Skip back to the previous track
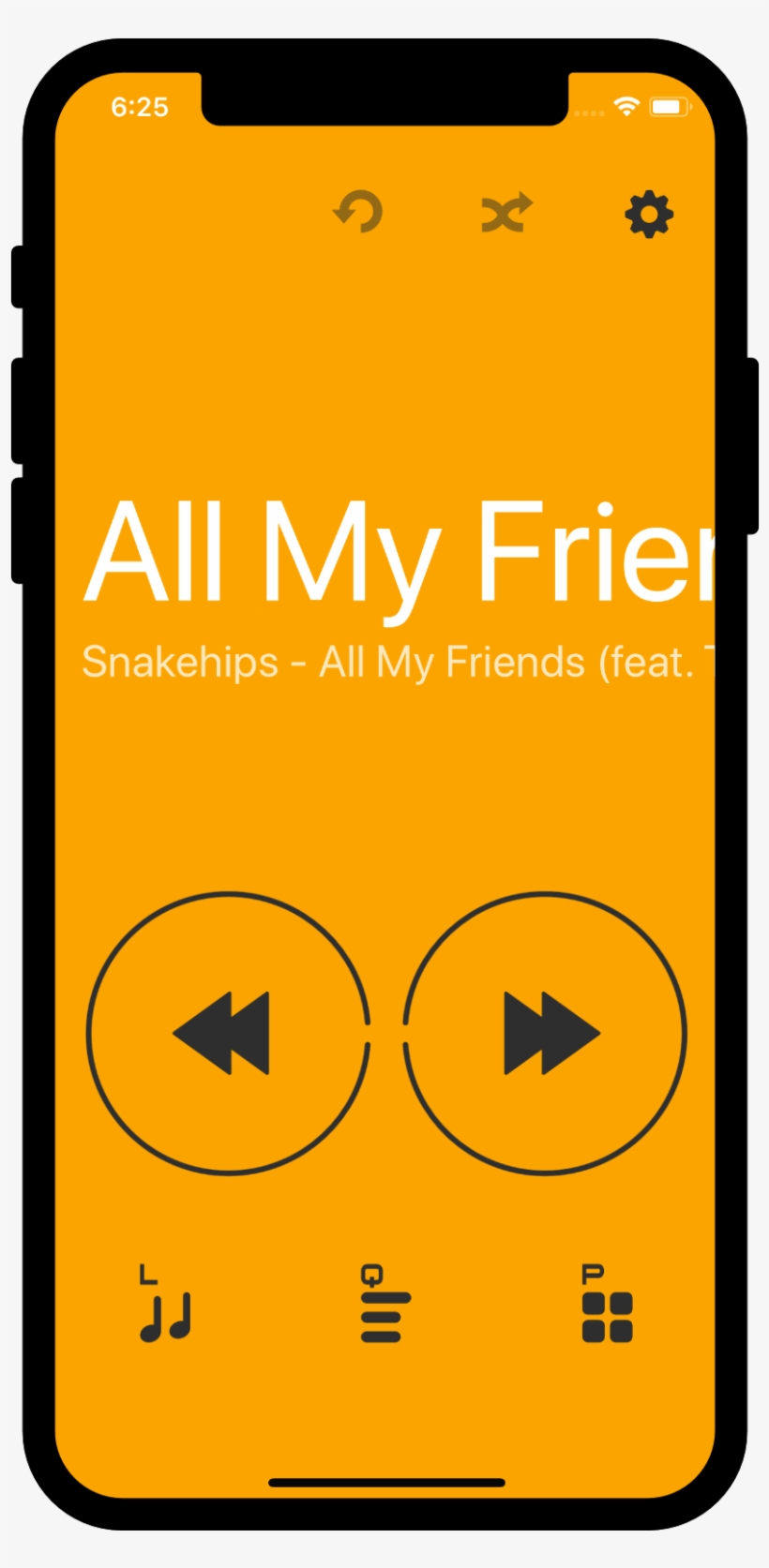The width and height of the screenshot is (769, 1568). tap(228, 1033)
